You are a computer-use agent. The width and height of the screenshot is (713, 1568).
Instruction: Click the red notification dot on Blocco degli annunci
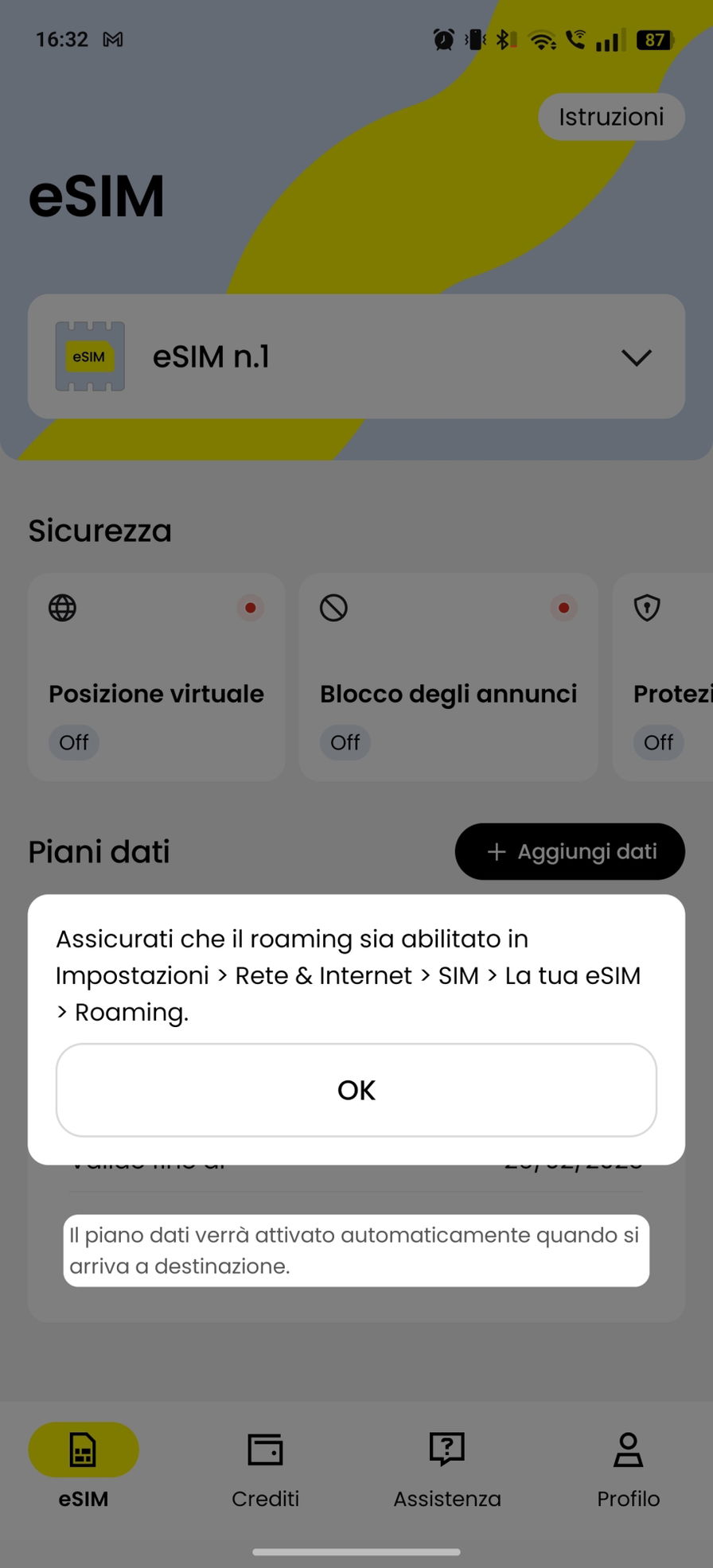(563, 608)
